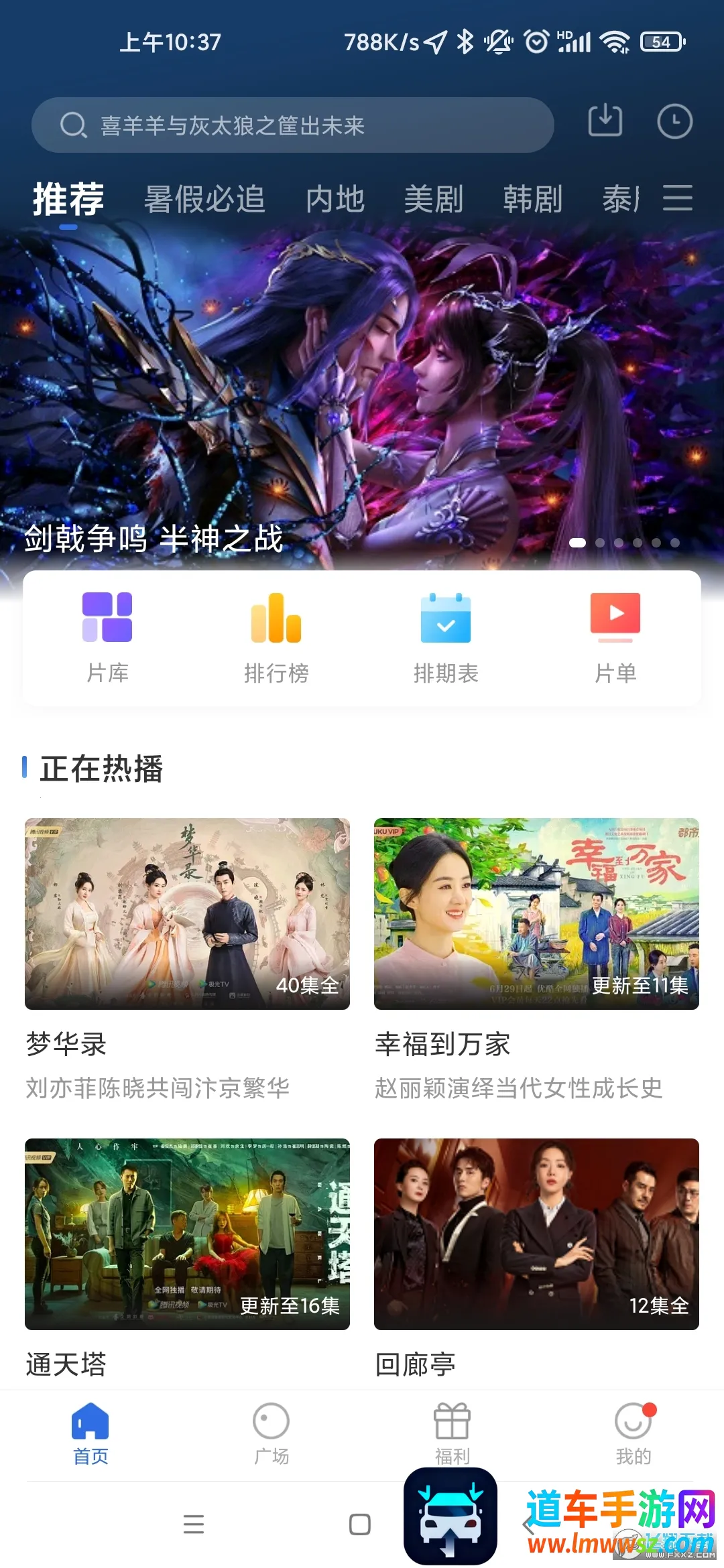724x1568 pixels.
Task: Open the search box at the top
Action: click(292, 125)
